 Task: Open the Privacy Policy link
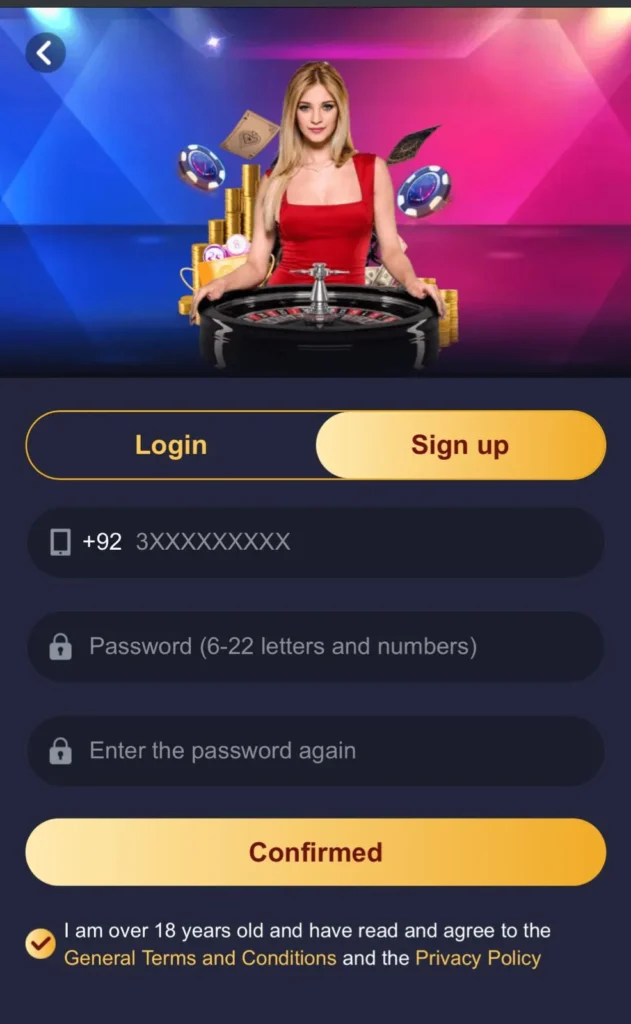[478, 958]
